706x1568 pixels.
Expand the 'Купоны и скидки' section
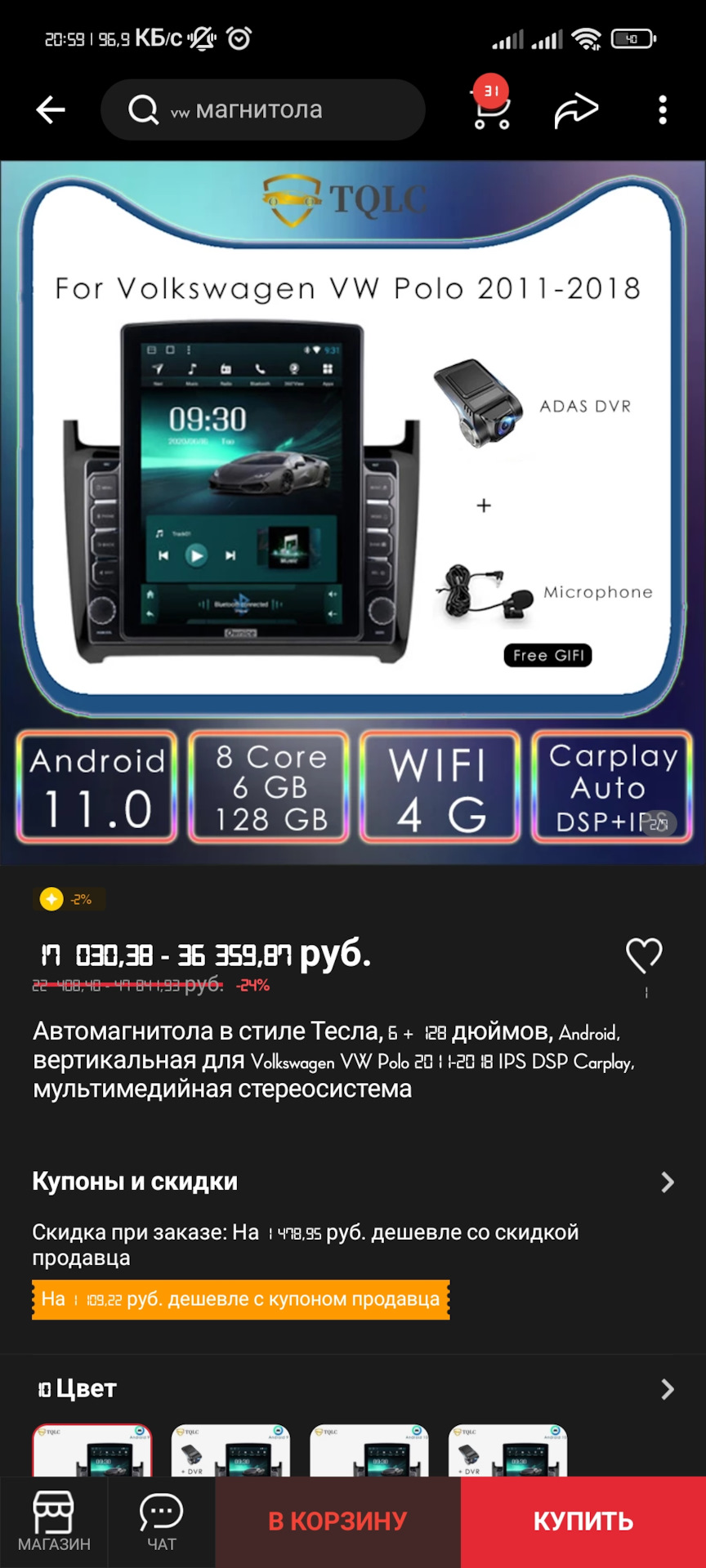[x=667, y=1182]
